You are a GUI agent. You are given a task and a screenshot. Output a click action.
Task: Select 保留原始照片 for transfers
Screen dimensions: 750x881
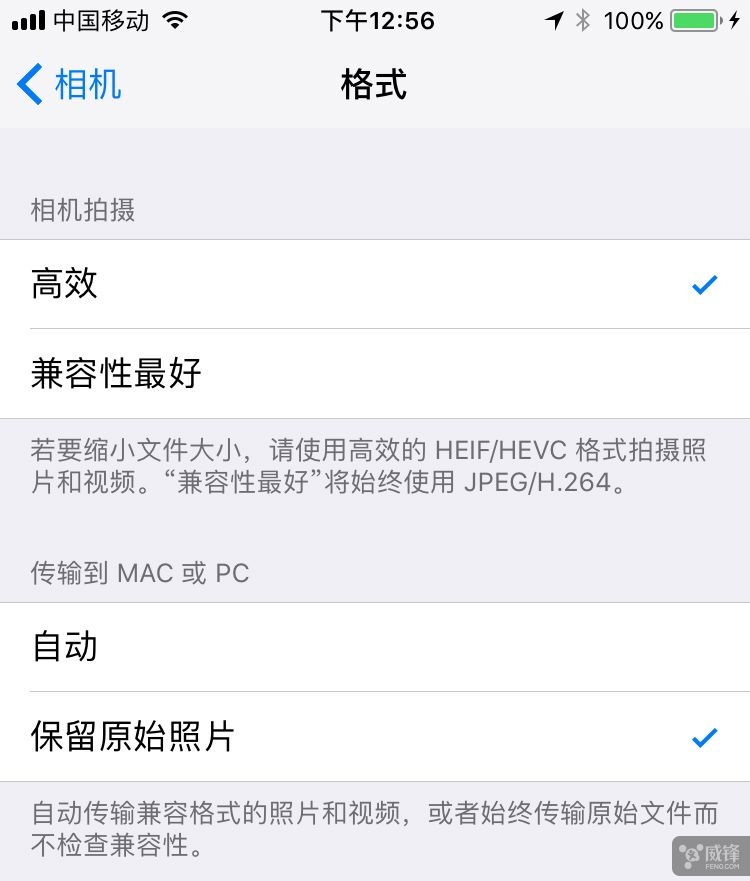click(375, 737)
